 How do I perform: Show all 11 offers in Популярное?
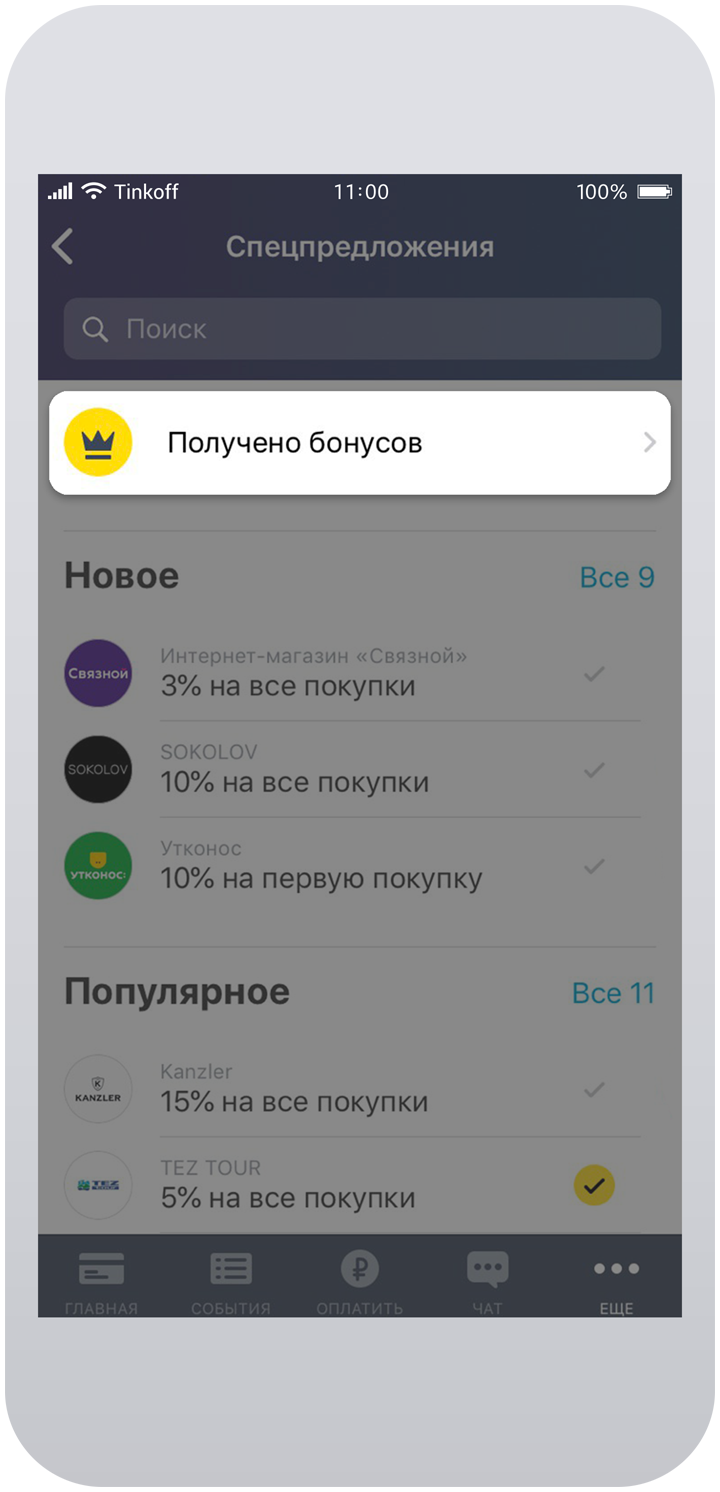click(x=613, y=993)
